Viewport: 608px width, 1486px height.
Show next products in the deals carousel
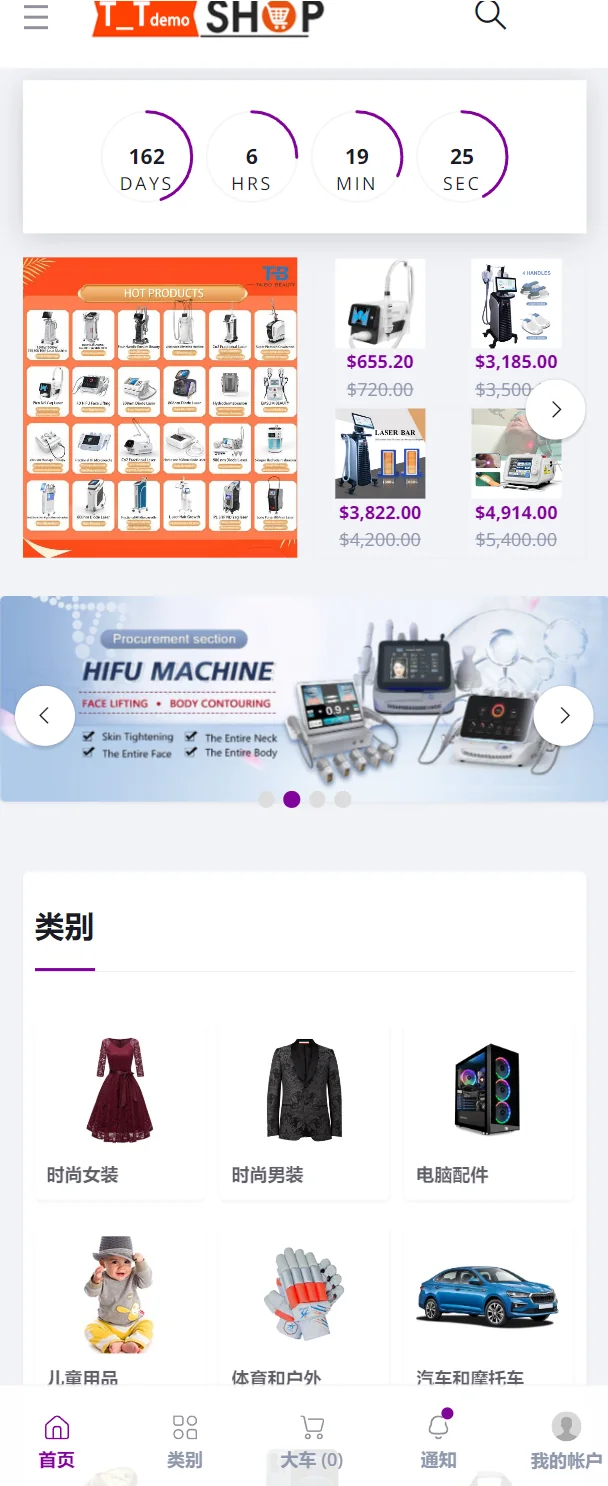pos(556,409)
